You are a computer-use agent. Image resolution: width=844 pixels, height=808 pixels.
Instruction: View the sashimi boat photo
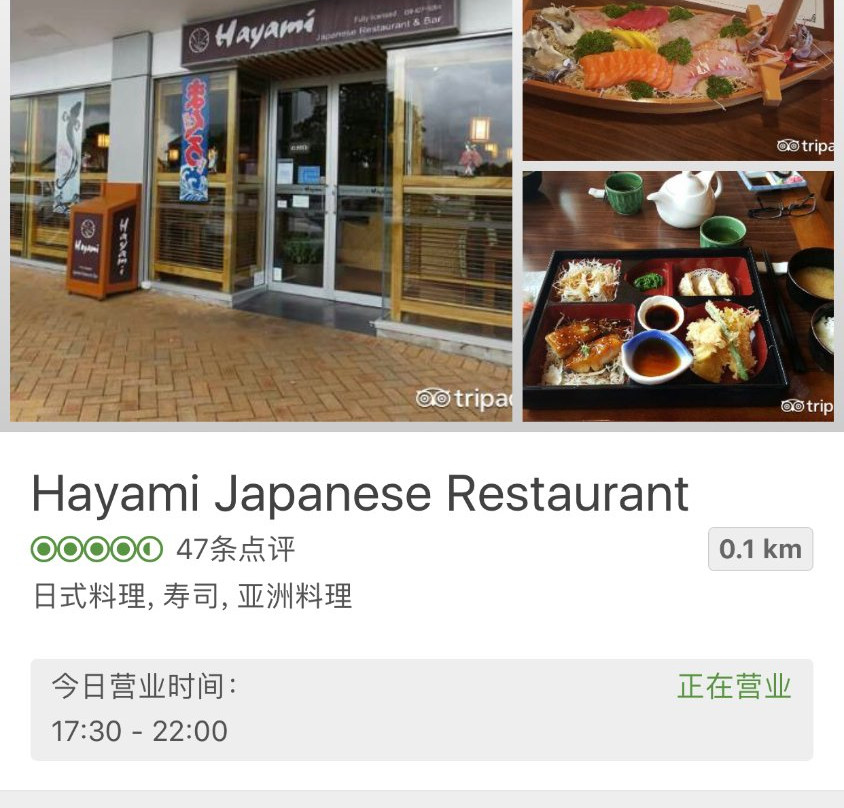[678, 80]
